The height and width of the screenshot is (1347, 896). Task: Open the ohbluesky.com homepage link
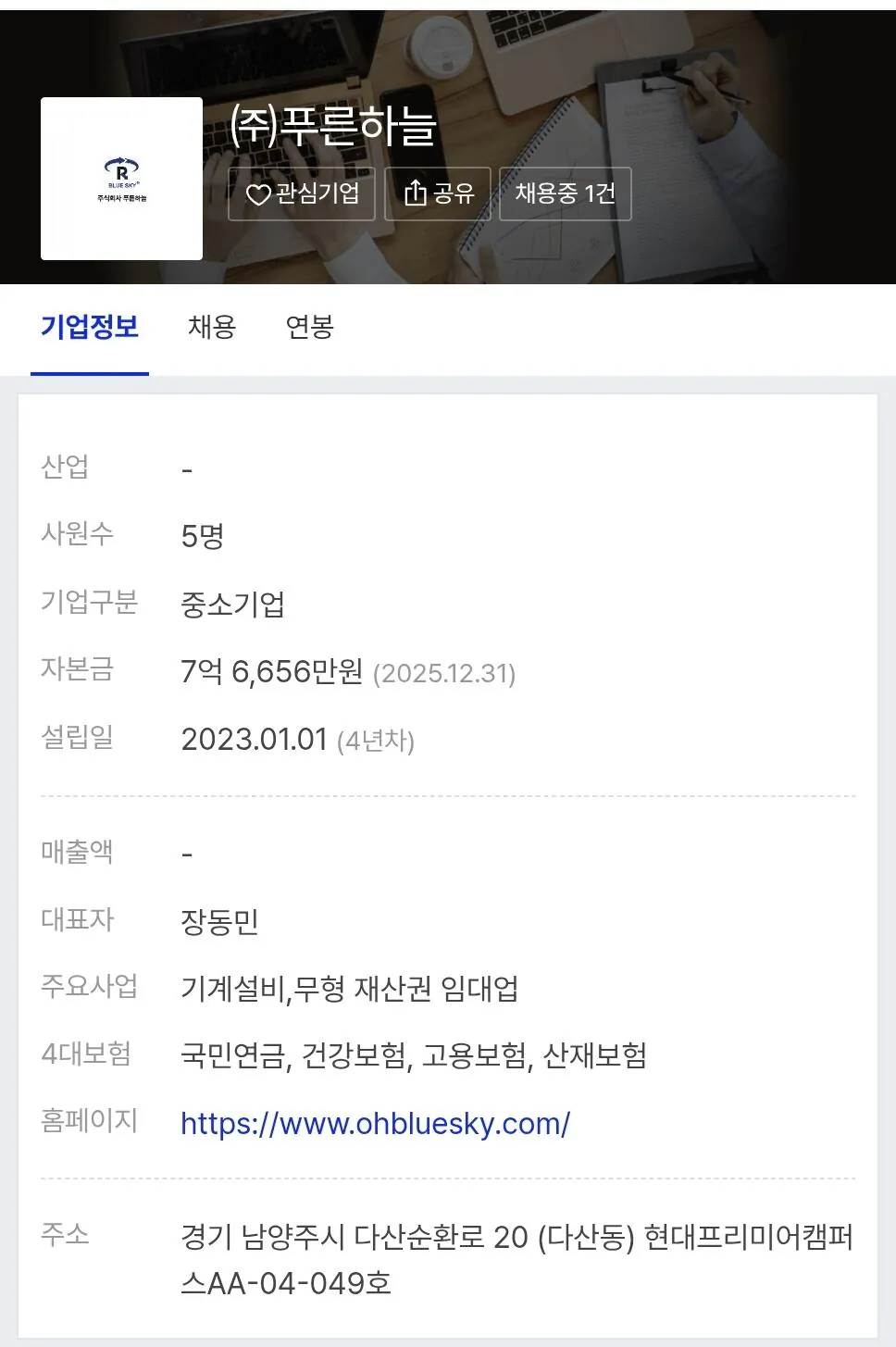pyautogui.click(x=375, y=1123)
